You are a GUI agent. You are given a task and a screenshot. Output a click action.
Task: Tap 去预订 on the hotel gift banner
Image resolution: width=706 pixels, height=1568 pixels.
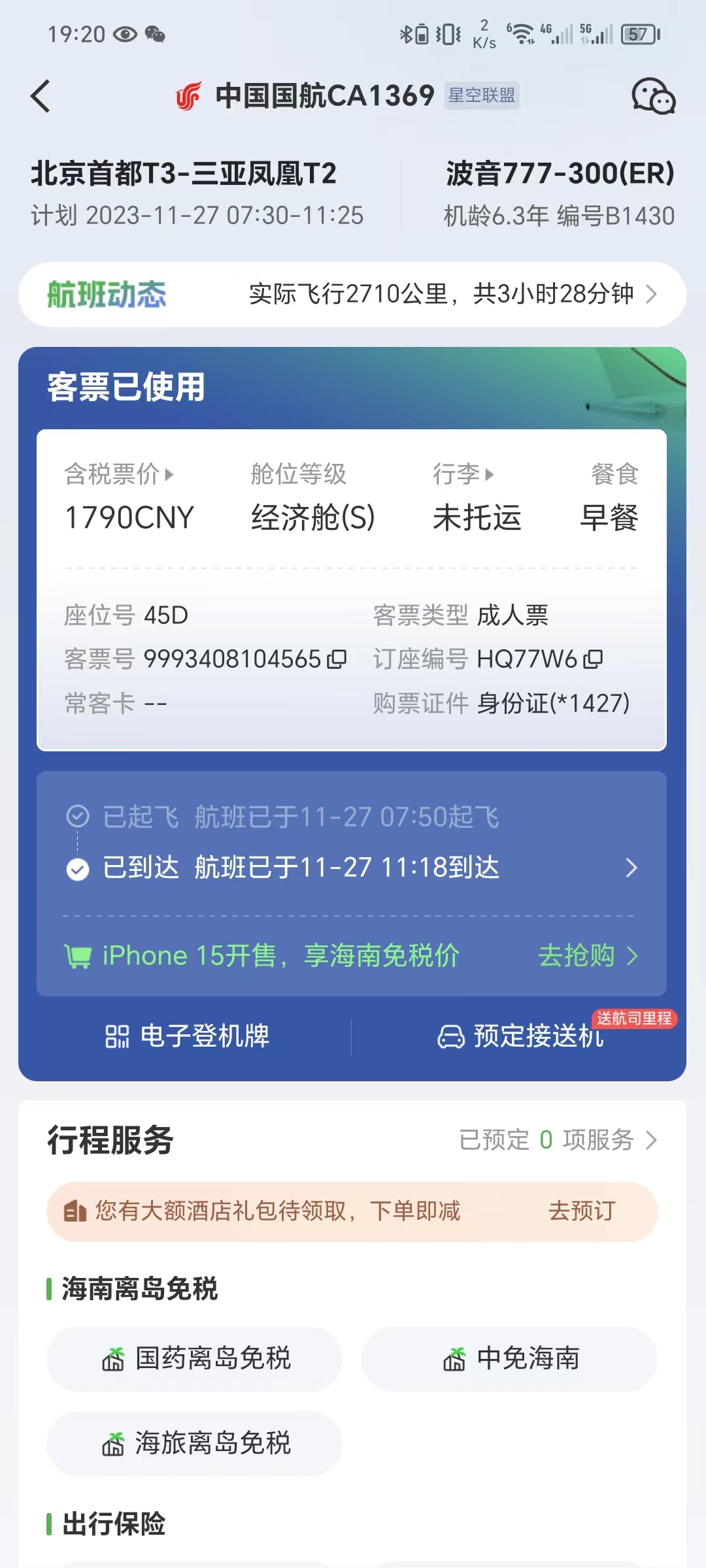(x=581, y=1211)
